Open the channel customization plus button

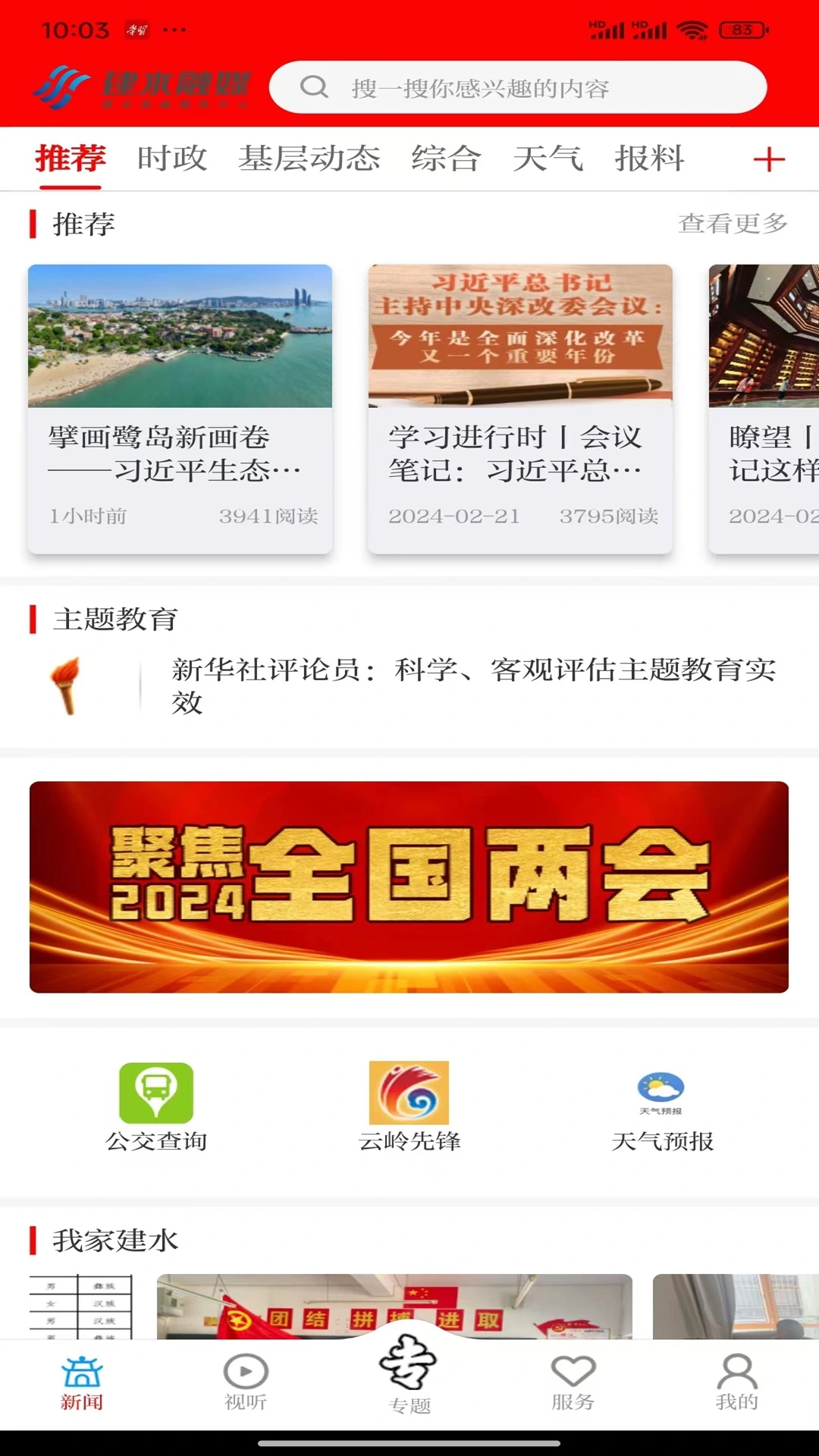point(770,160)
